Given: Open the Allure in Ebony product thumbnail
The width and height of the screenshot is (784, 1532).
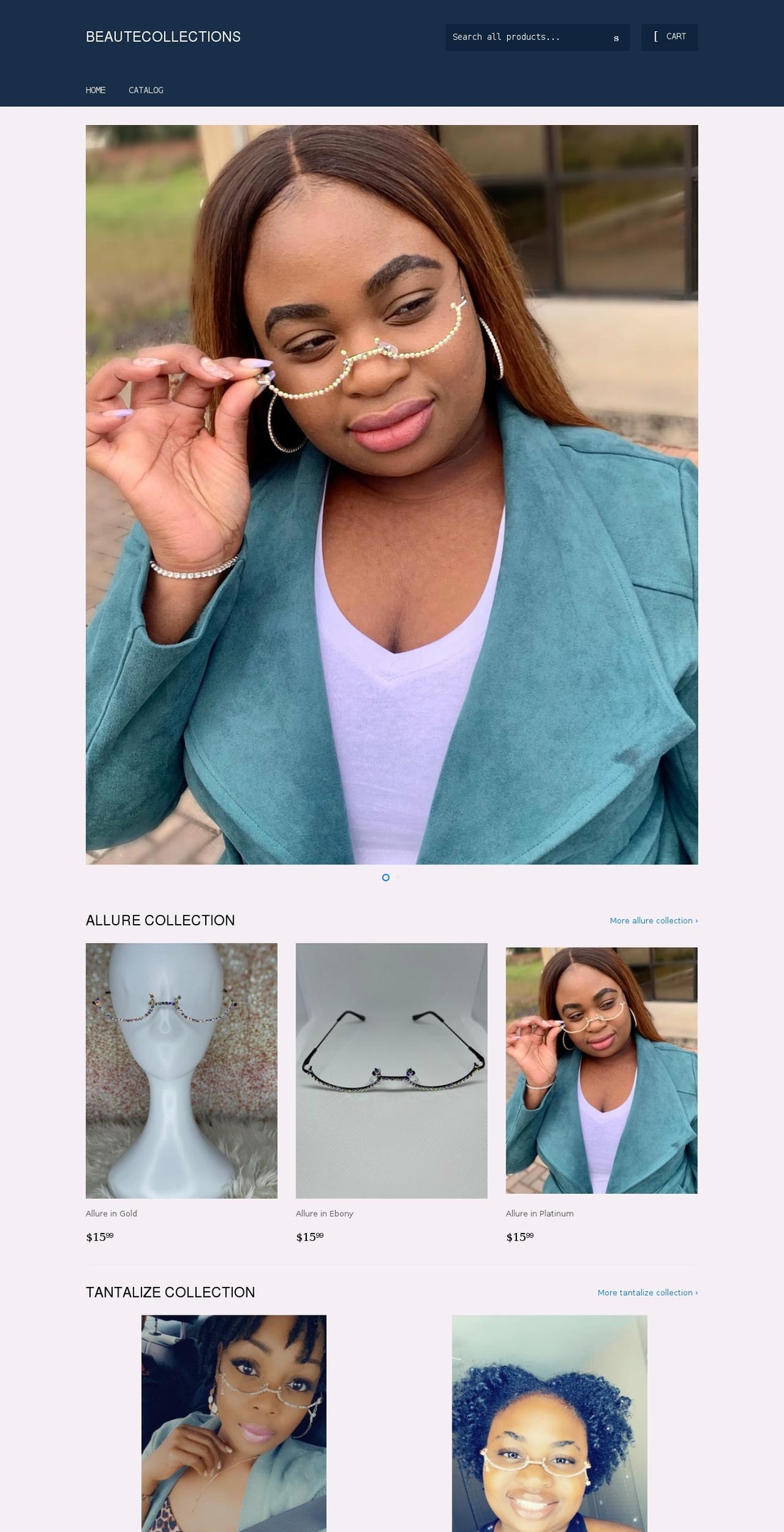Looking at the screenshot, I should click(391, 1070).
